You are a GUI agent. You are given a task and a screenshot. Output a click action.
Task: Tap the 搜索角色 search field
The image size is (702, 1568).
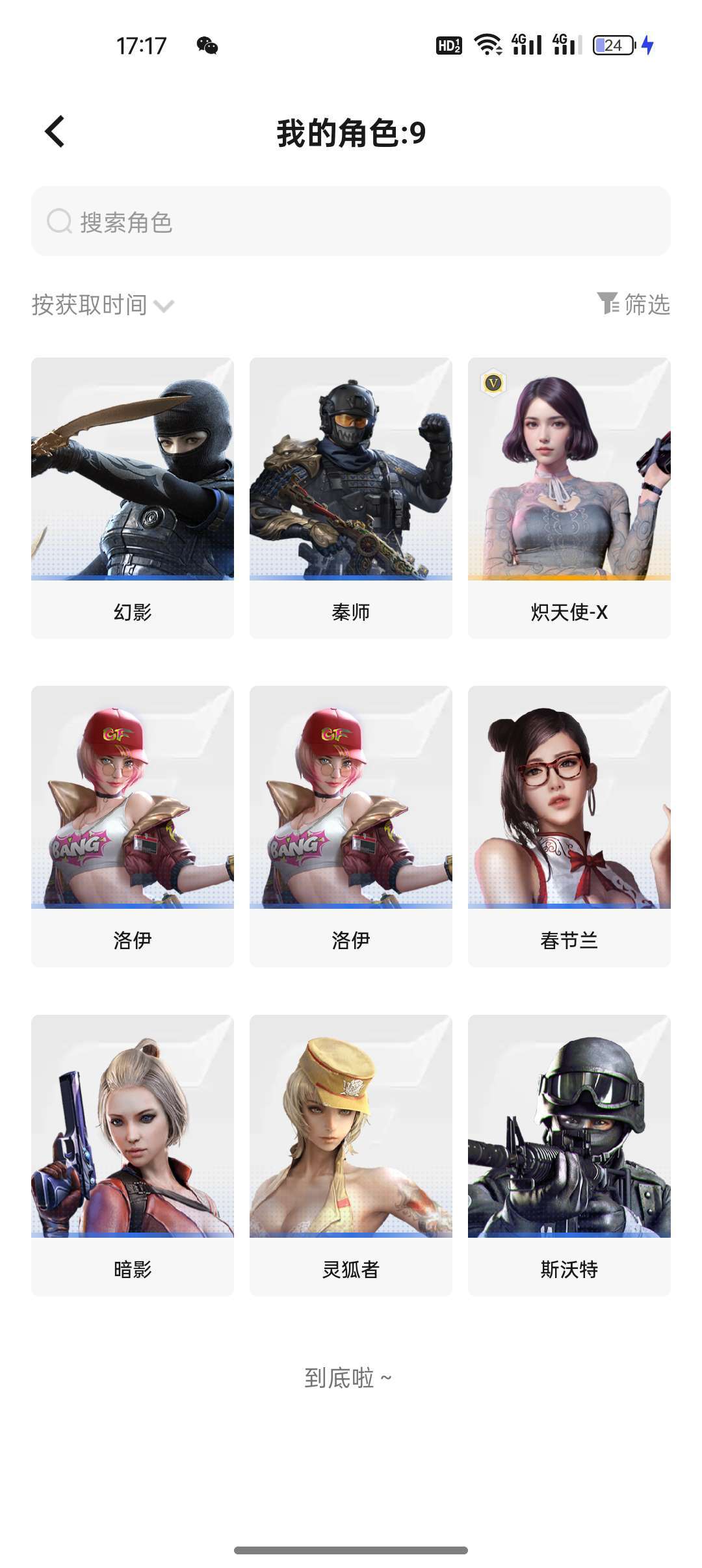[351, 222]
